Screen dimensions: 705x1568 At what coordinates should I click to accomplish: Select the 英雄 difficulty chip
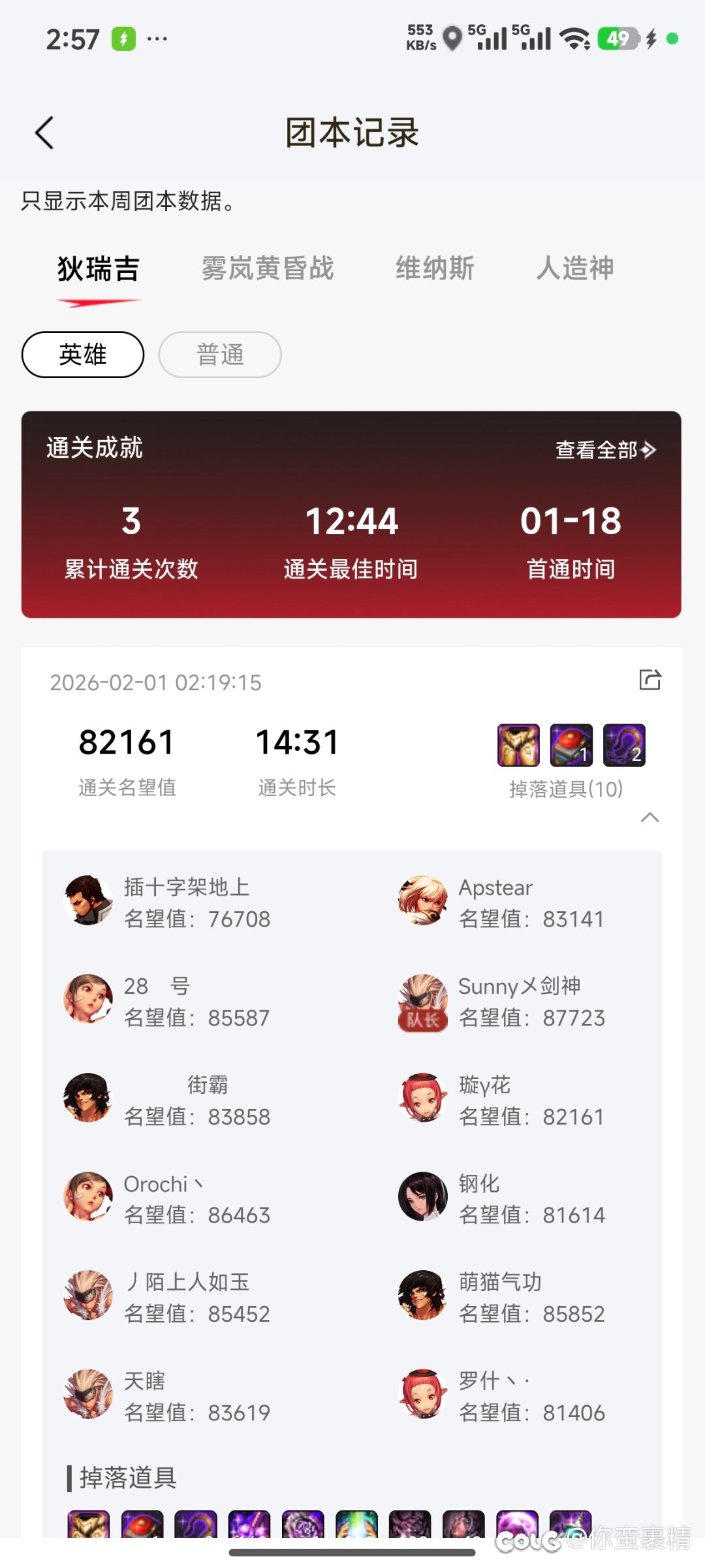83,355
